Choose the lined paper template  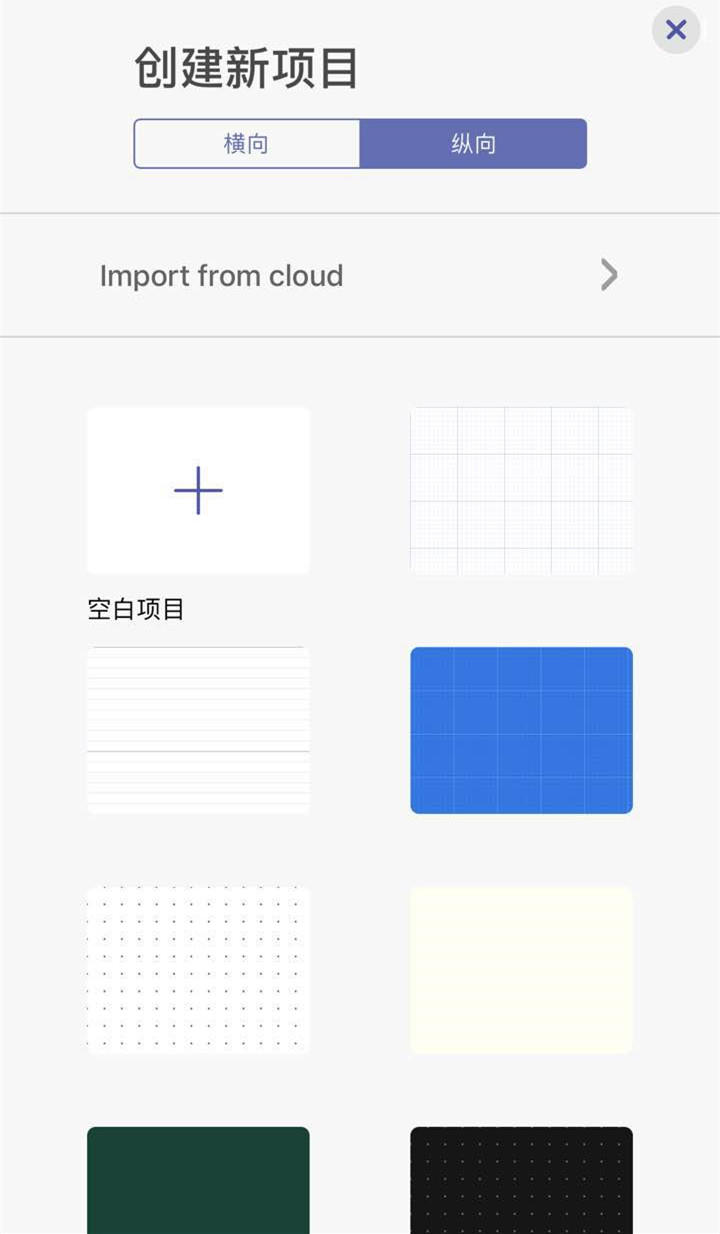[x=198, y=730]
